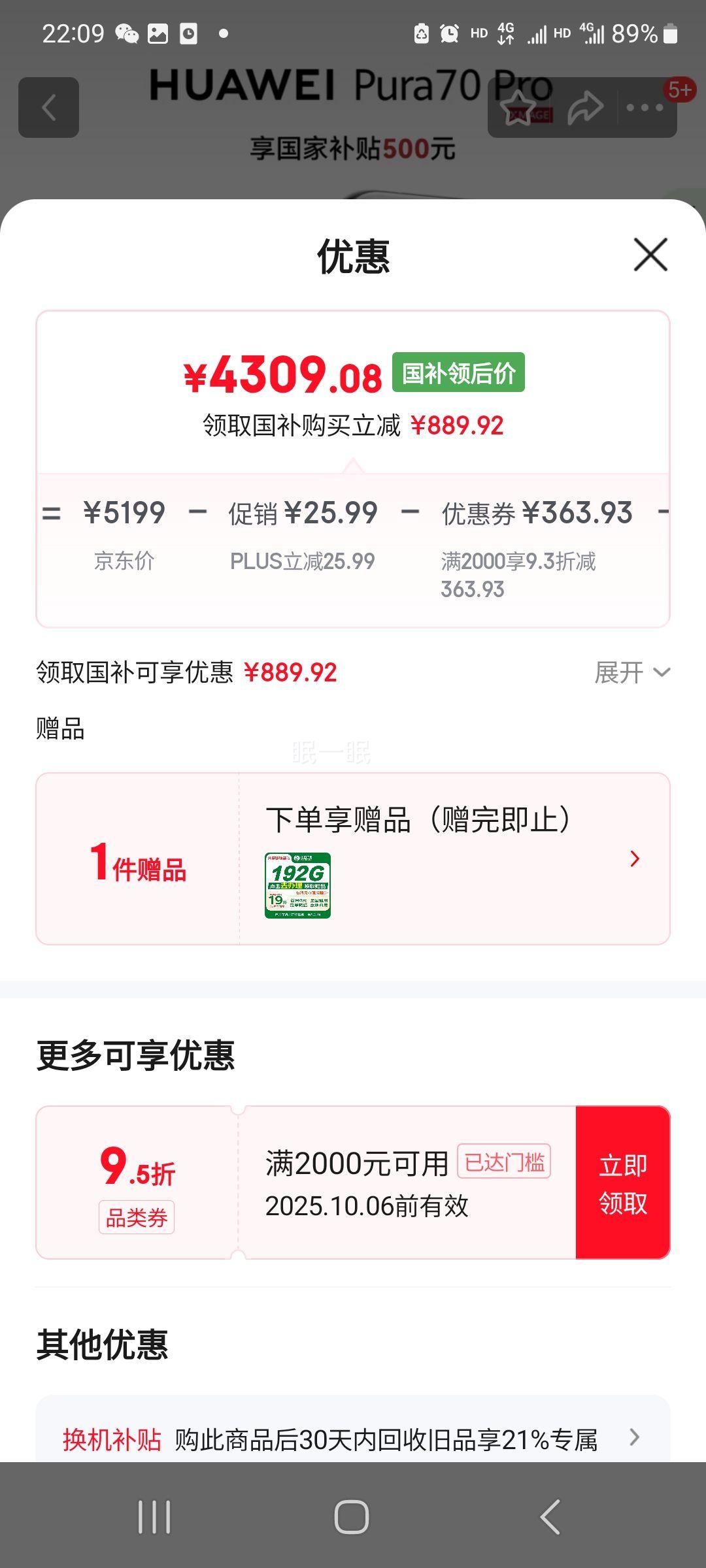The width and height of the screenshot is (706, 1568).
Task: Go to the phone's home screen
Action: (x=352, y=1516)
